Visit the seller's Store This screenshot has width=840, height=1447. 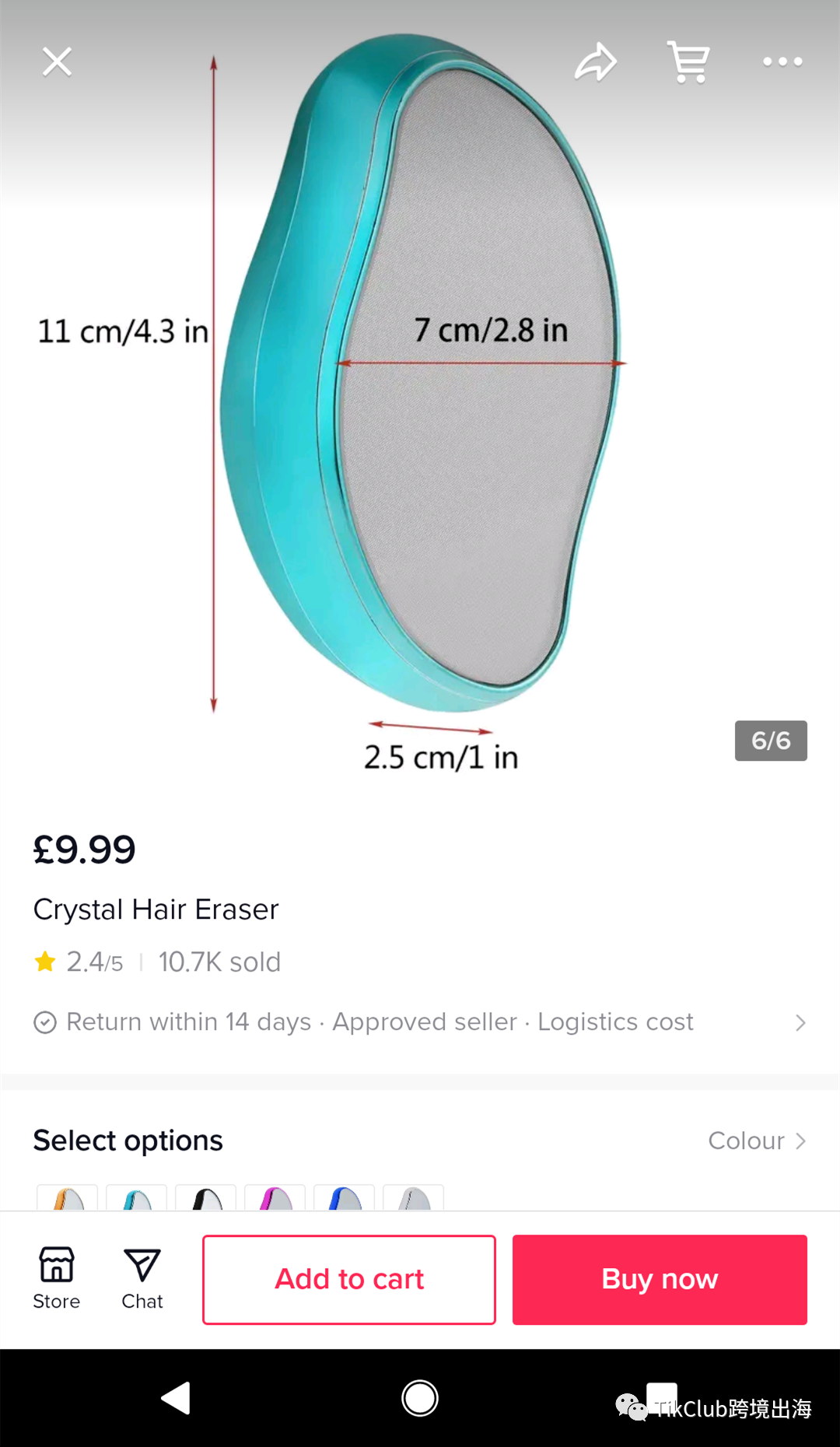(x=57, y=1278)
